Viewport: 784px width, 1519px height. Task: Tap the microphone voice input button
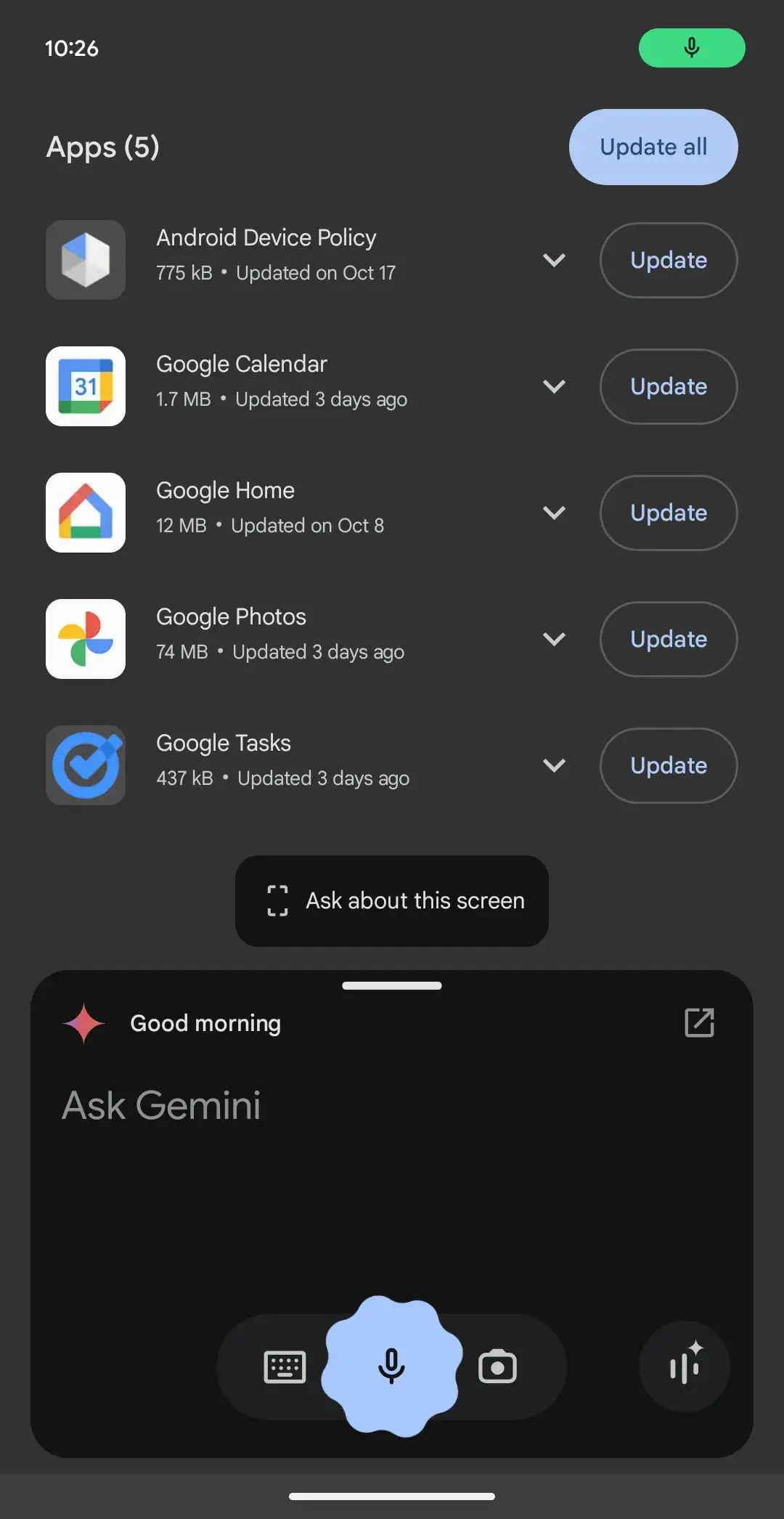[x=391, y=1366]
